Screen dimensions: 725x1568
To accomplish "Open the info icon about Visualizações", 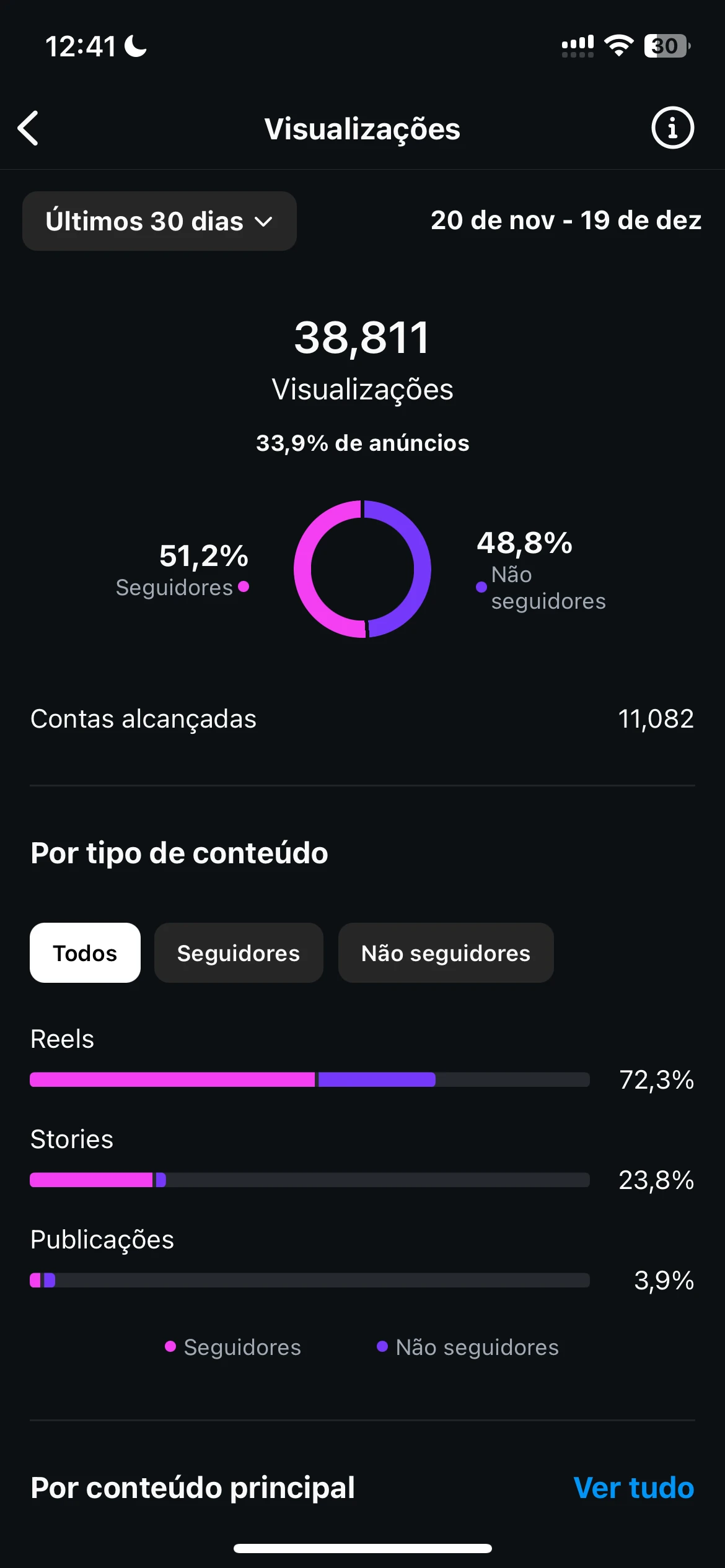I will pyautogui.click(x=672, y=128).
